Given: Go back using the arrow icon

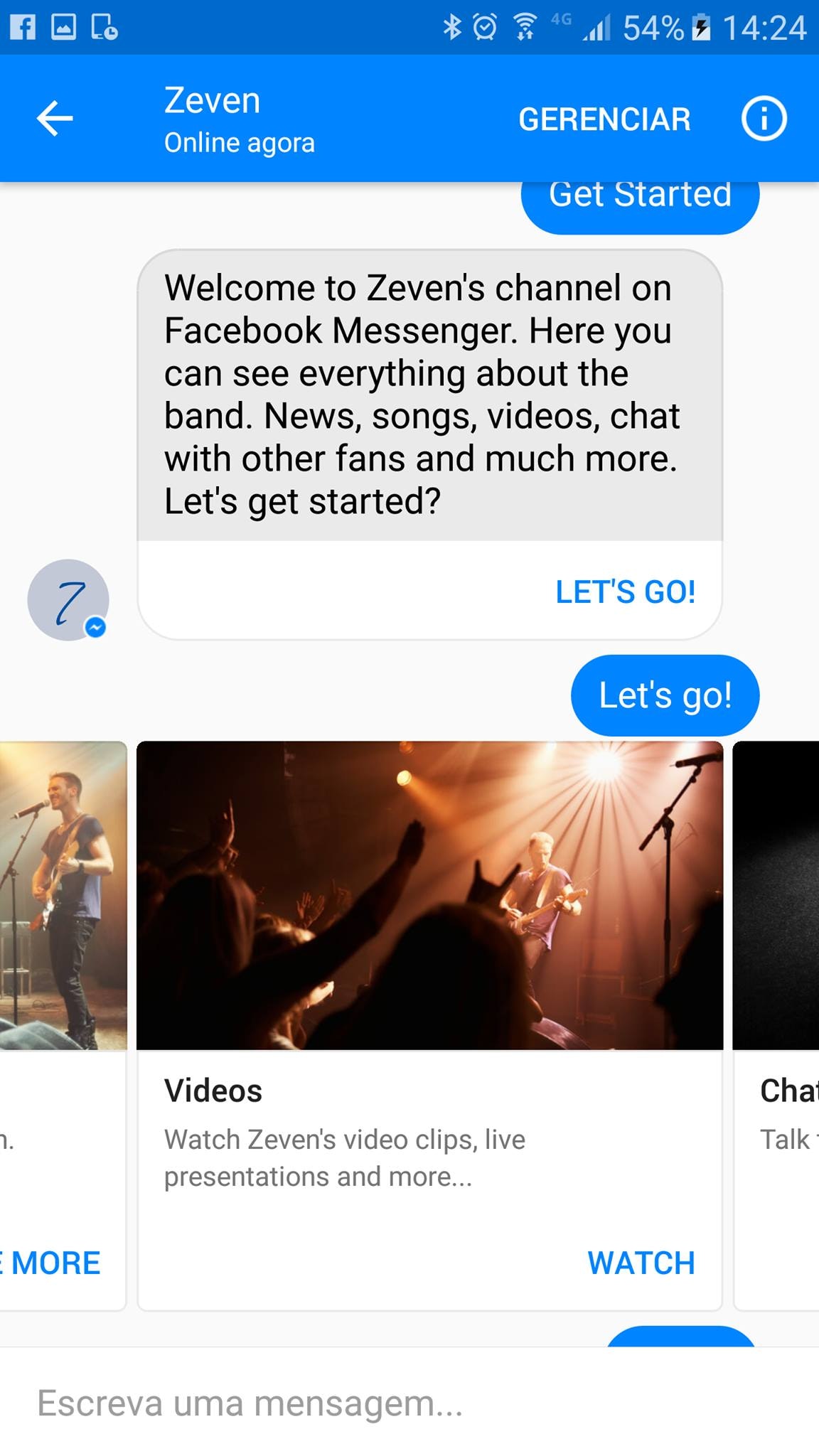Looking at the screenshot, I should point(55,118).
